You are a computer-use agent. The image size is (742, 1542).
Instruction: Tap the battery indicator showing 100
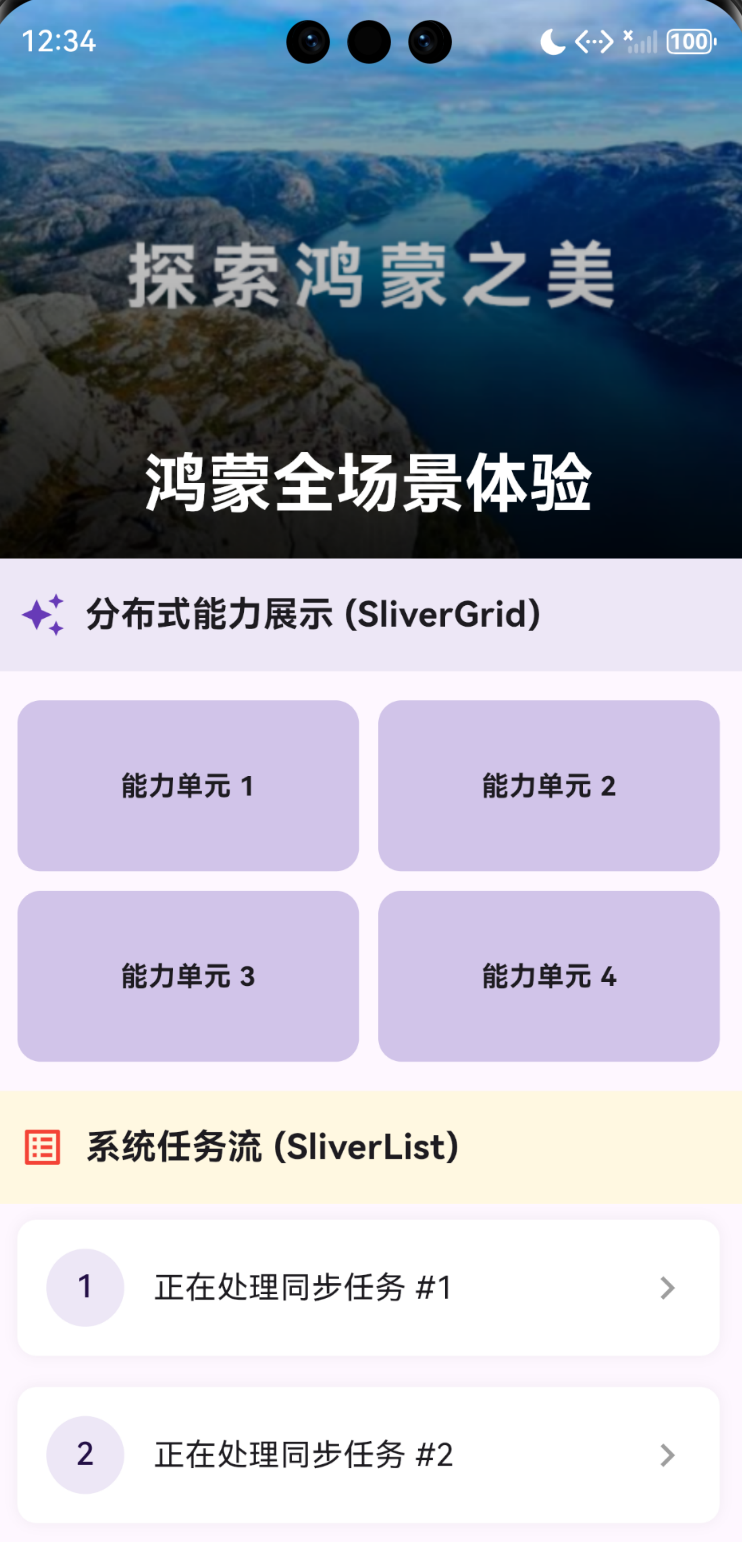(x=689, y=42)
